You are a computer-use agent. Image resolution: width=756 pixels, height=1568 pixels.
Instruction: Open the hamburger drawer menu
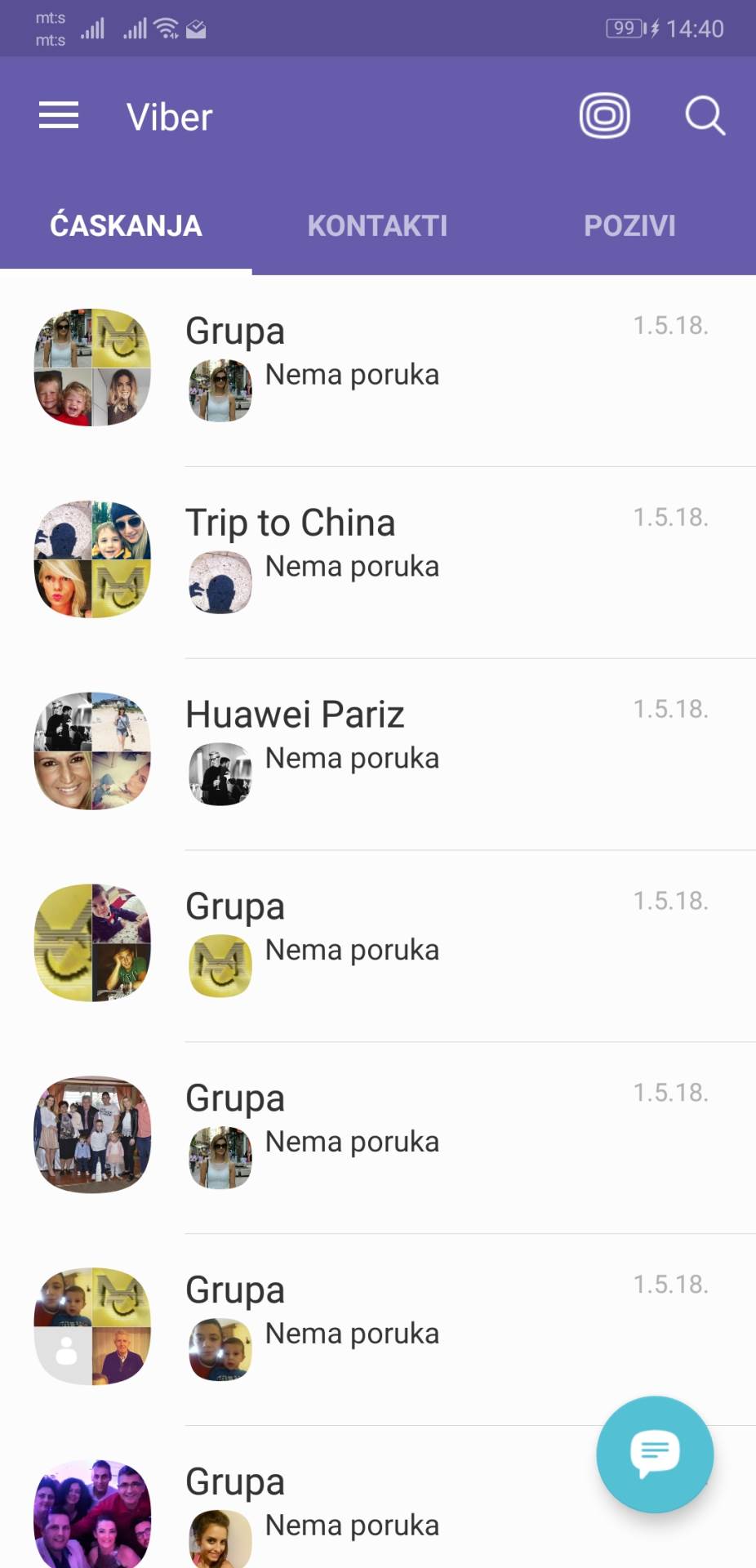59,116
